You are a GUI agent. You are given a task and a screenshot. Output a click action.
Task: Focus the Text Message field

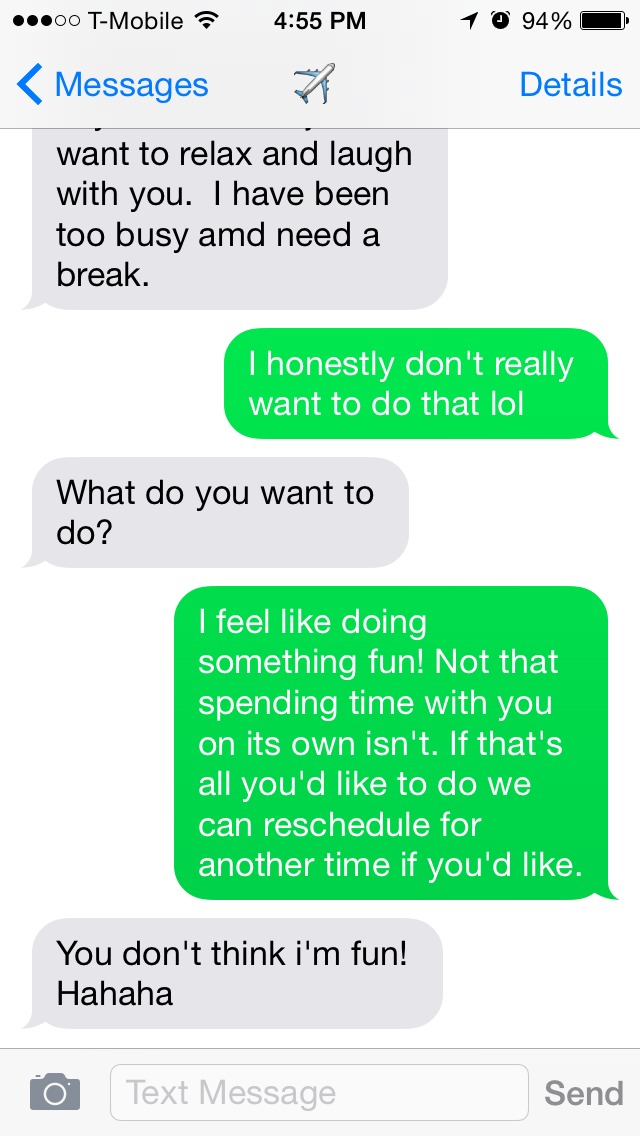(319, 1092)
